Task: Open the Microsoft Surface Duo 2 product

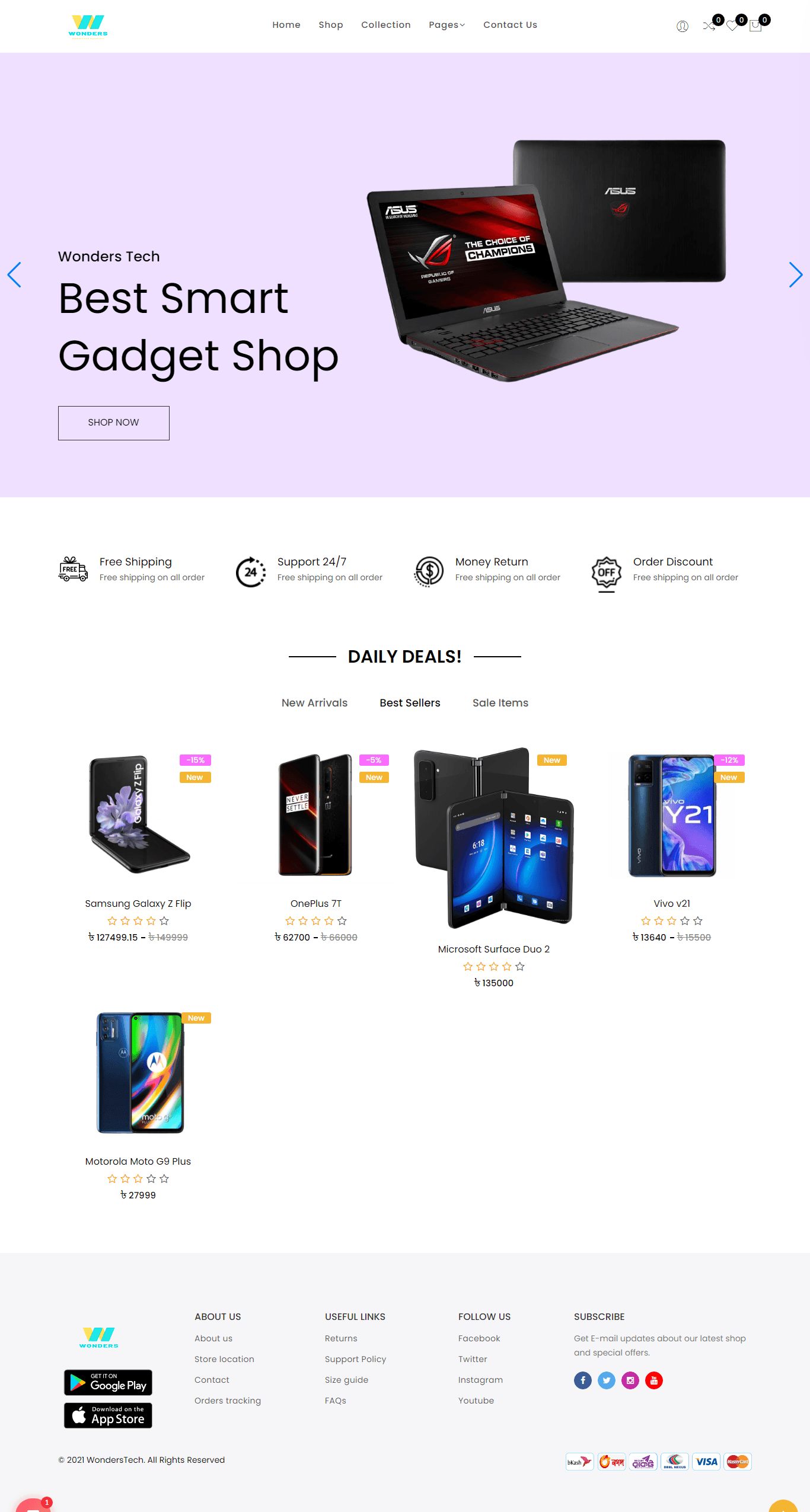Action: pos(493,949)
